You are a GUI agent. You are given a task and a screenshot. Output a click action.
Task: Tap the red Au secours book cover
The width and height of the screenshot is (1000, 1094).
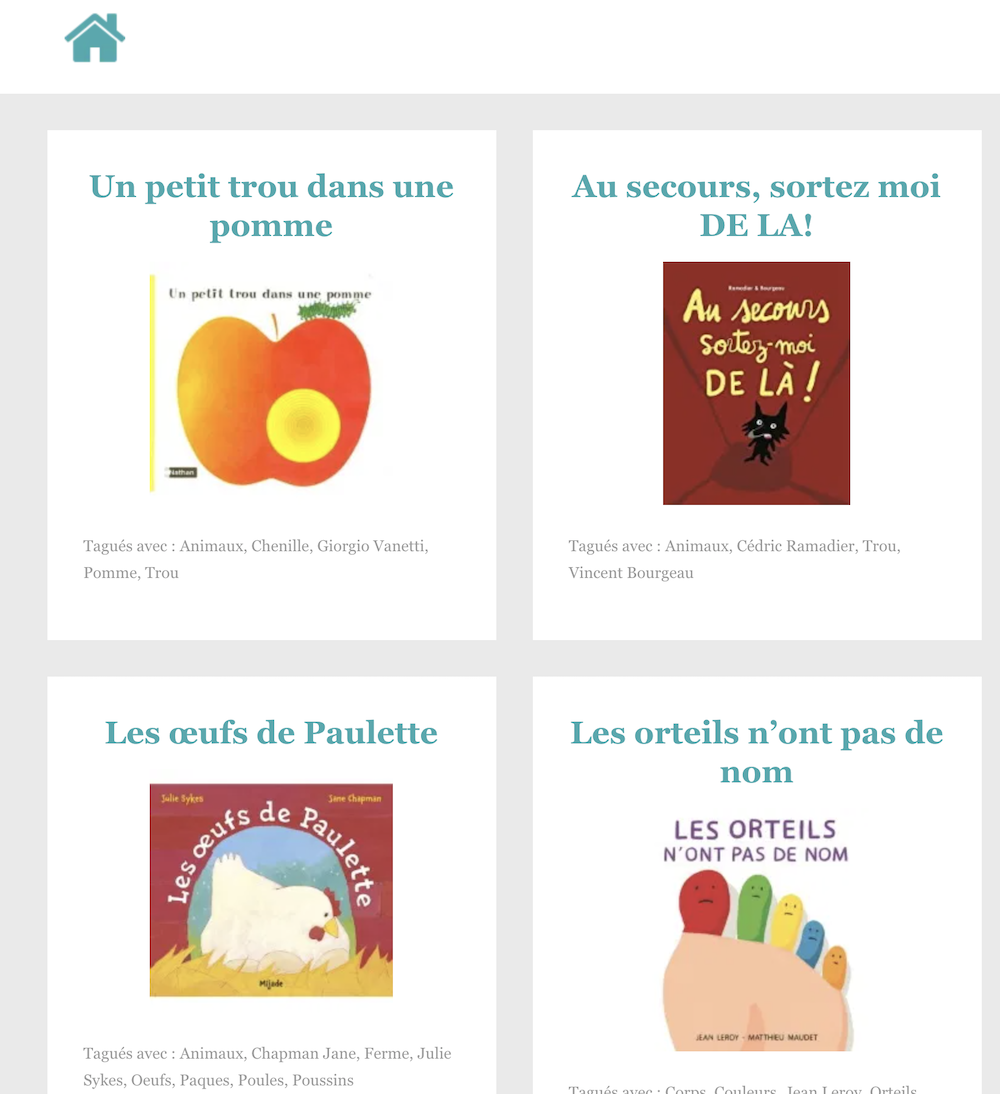click(756, 383)
